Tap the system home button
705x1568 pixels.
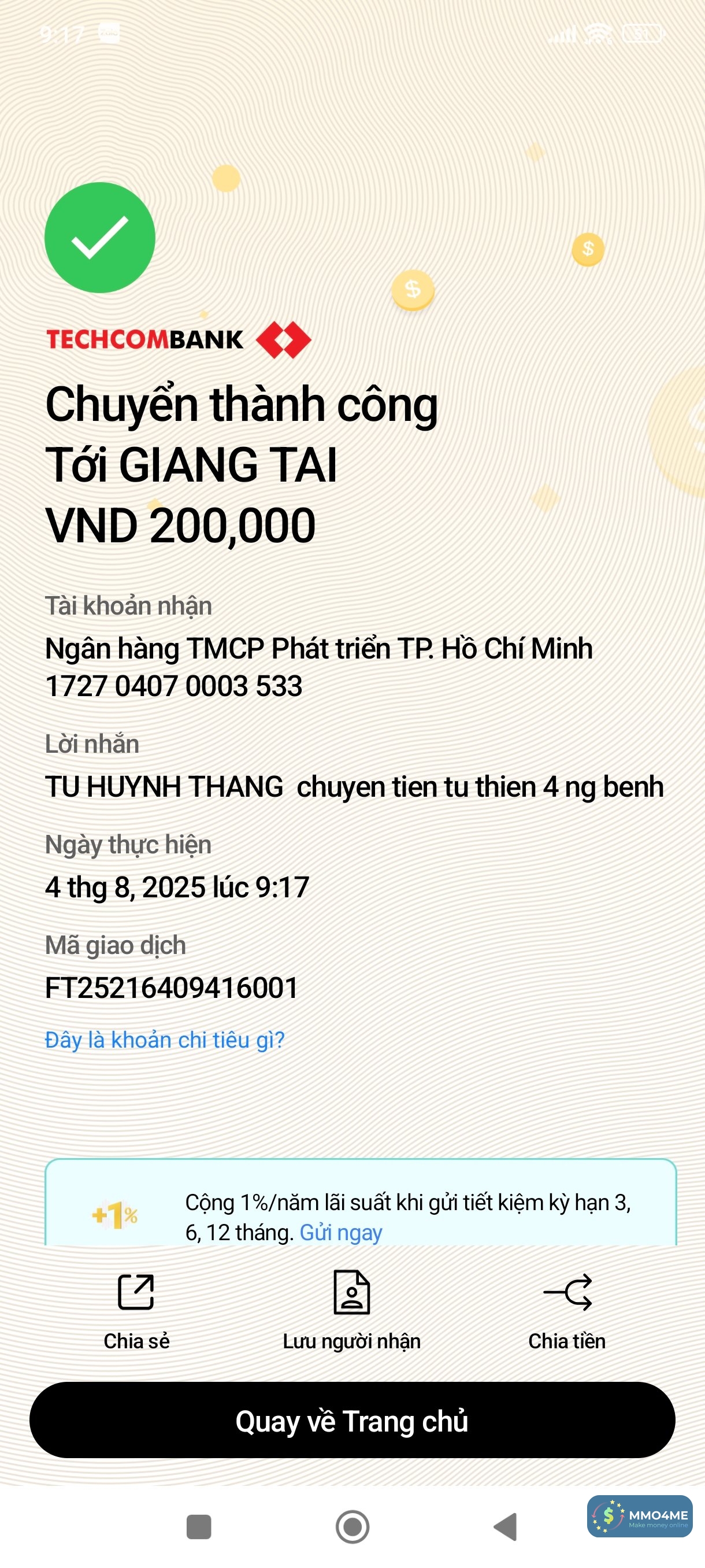352,1526
